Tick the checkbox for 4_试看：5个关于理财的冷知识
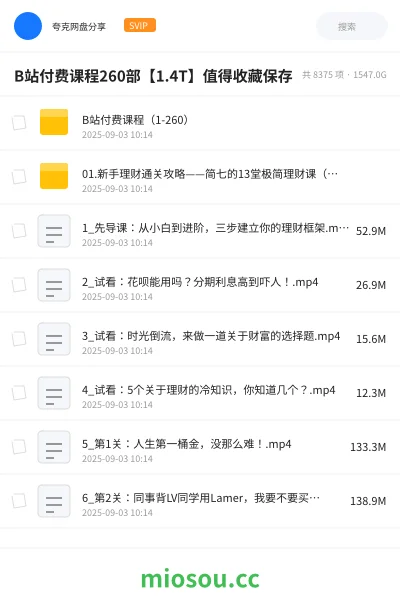The width and height of the screenshot is (400, 600). (x=19, y=393)
